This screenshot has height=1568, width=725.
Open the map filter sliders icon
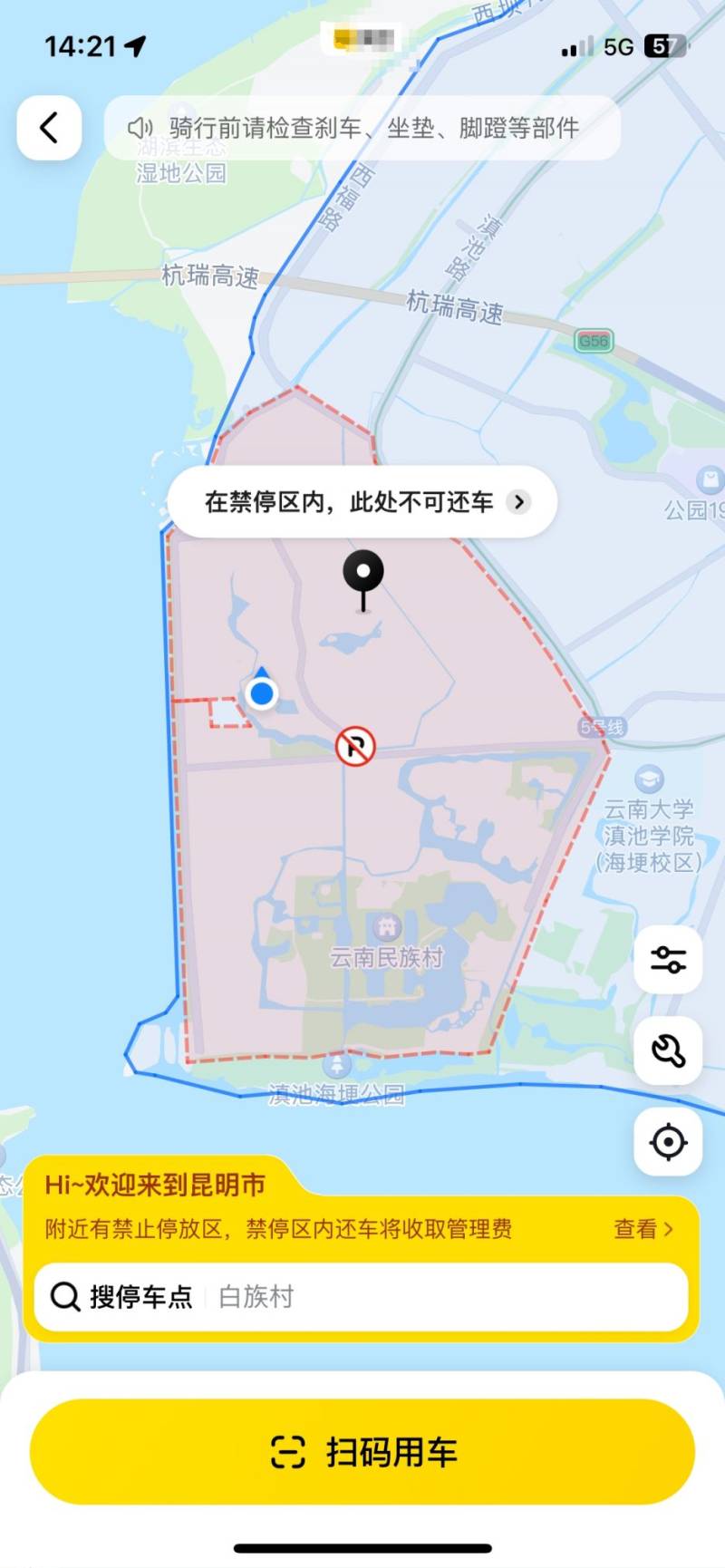(668, 961)
